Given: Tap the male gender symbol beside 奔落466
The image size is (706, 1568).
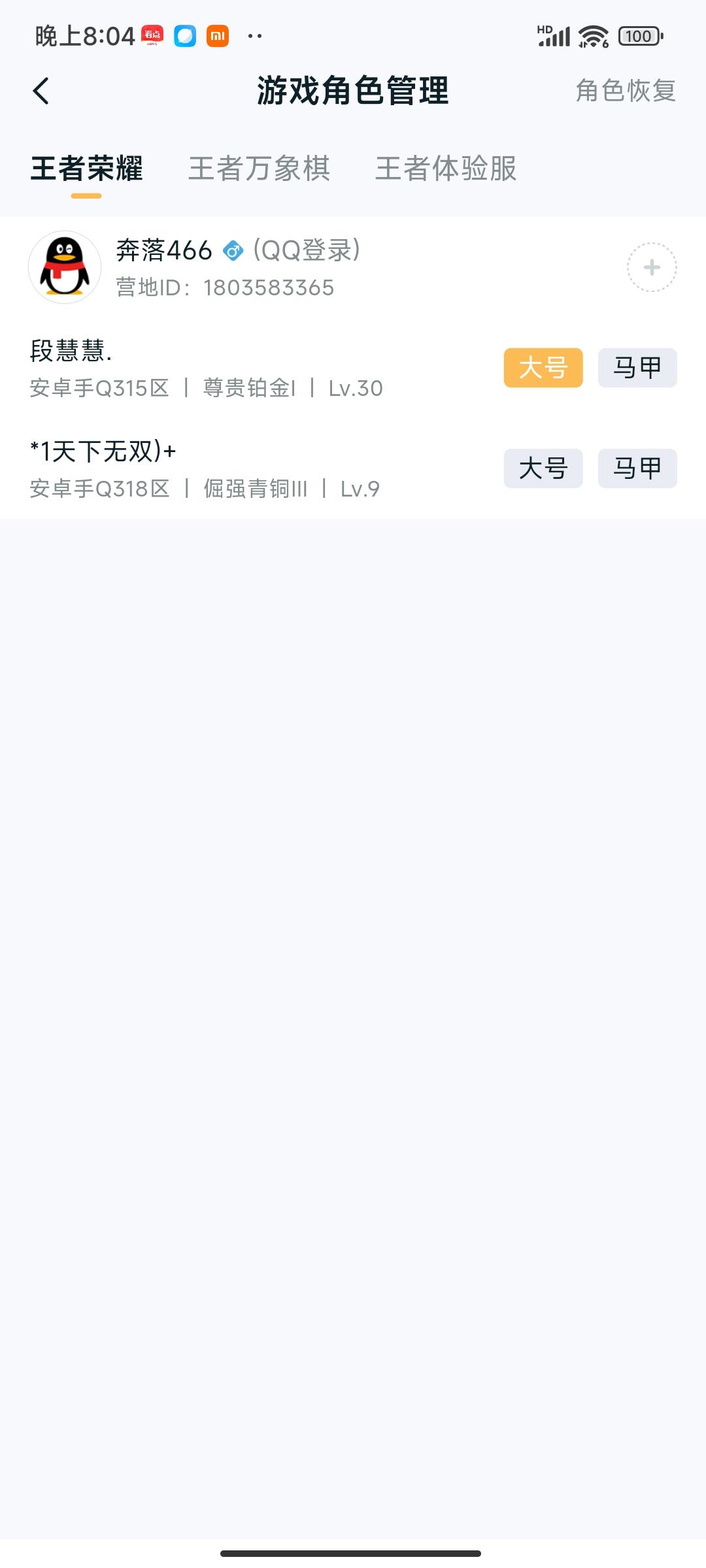Looking at the screenshot, I should tap(232, 250).
